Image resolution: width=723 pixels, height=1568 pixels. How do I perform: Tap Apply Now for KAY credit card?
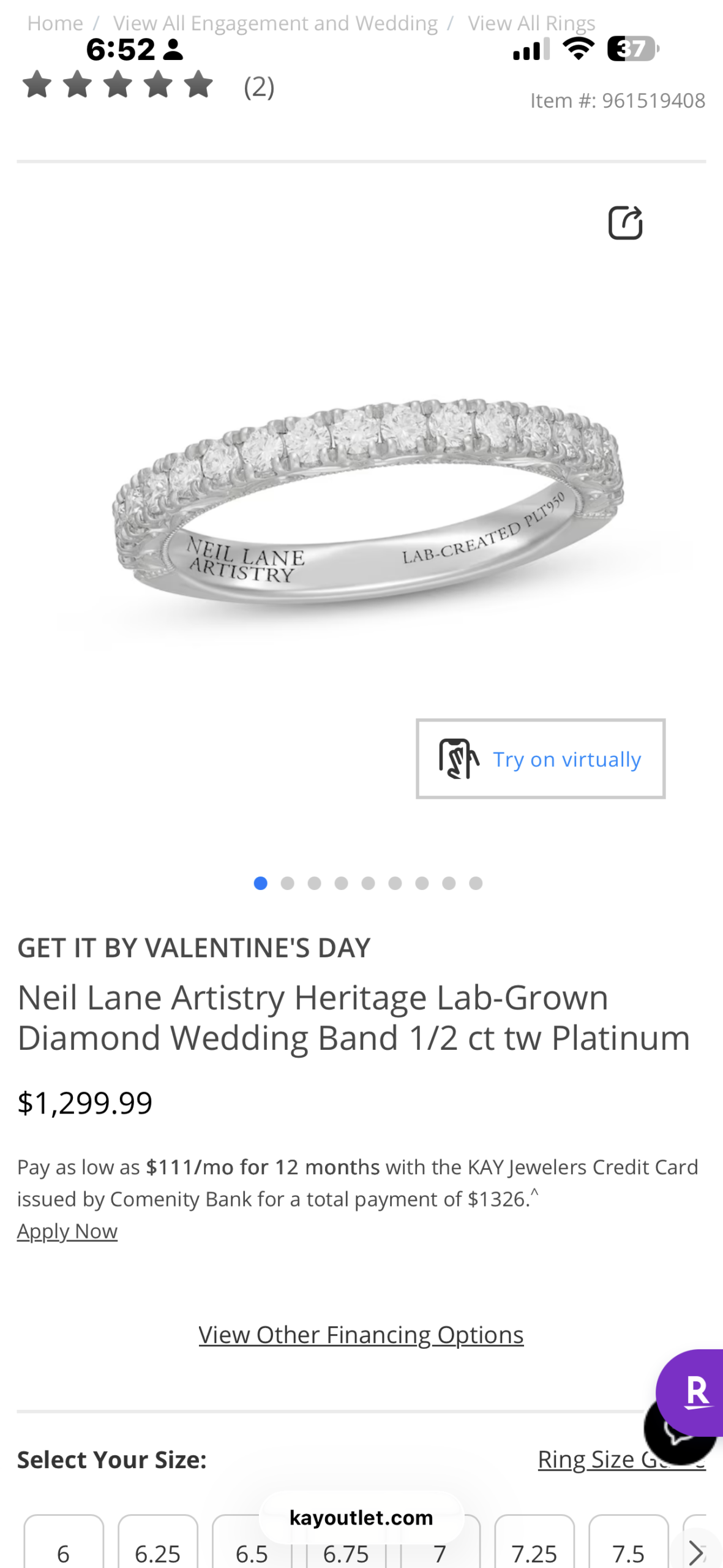(x=67, y=1231)
